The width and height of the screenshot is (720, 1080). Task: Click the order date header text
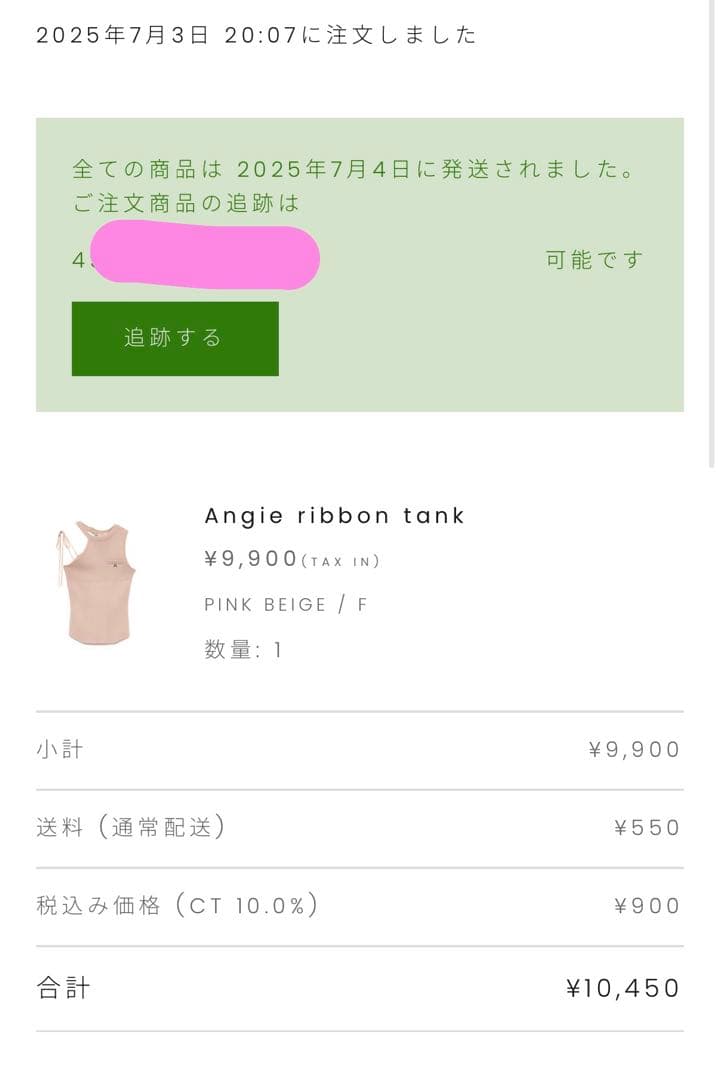[x=255, y=35]
